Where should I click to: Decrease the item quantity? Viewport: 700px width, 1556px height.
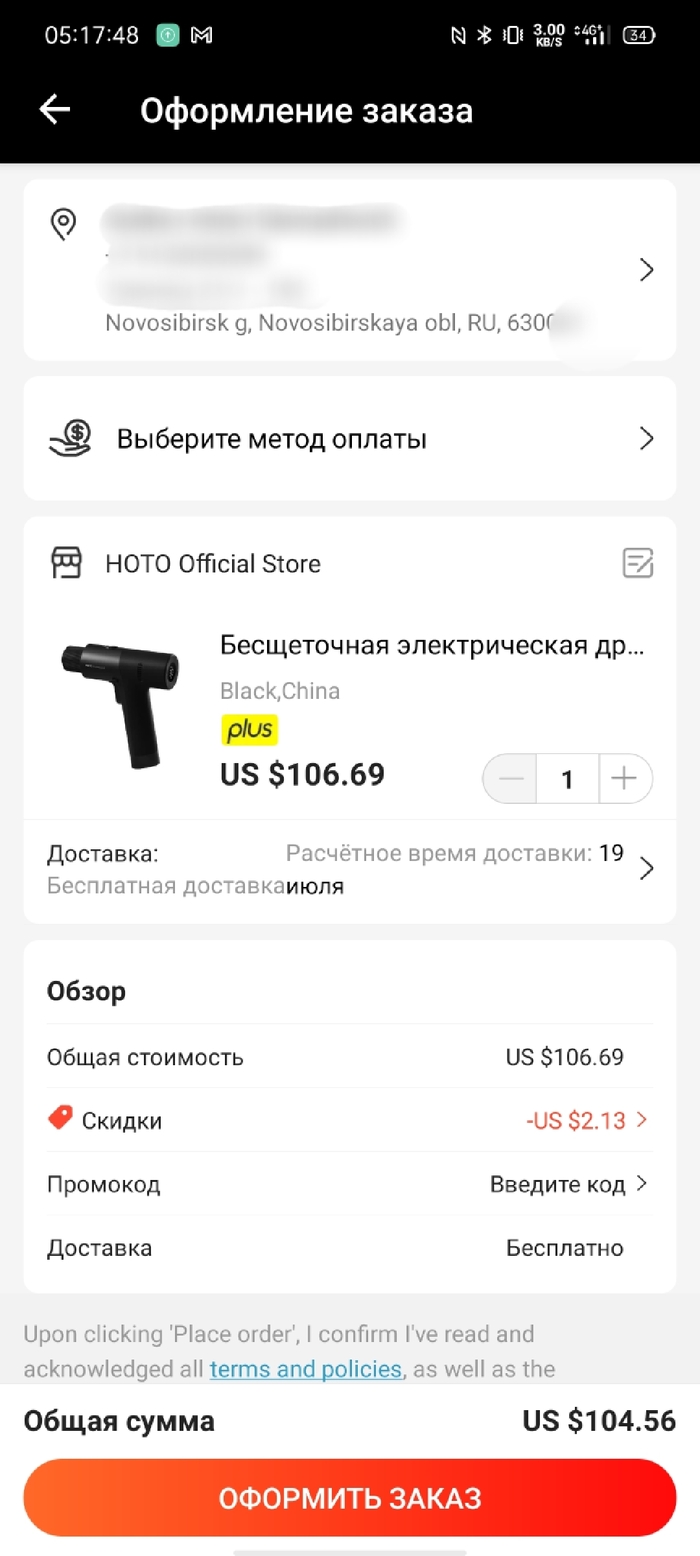click(x=511, y=779)
